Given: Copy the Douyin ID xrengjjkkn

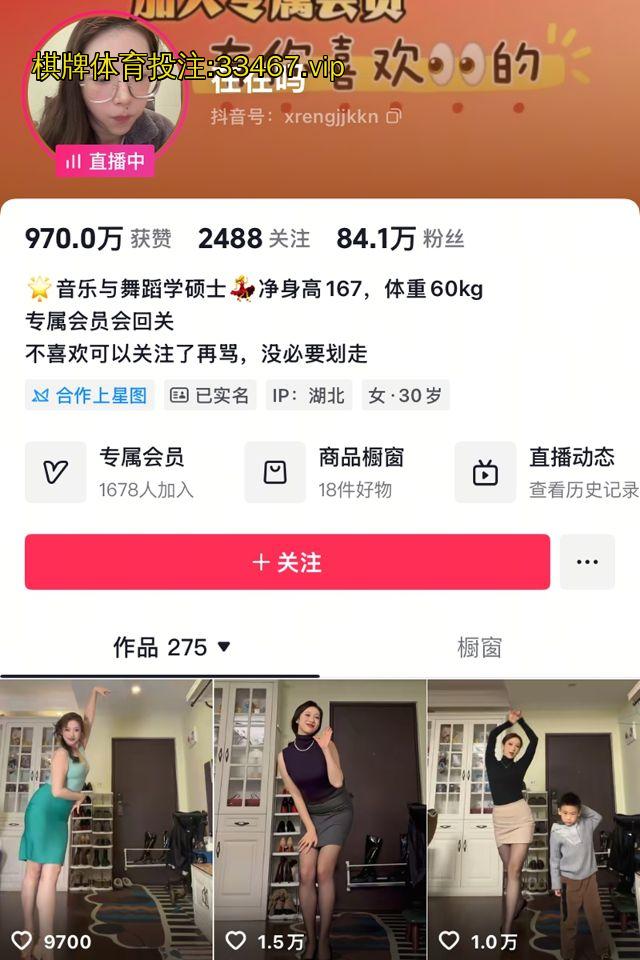Looking at the screenshot, I should click(394, 117).
